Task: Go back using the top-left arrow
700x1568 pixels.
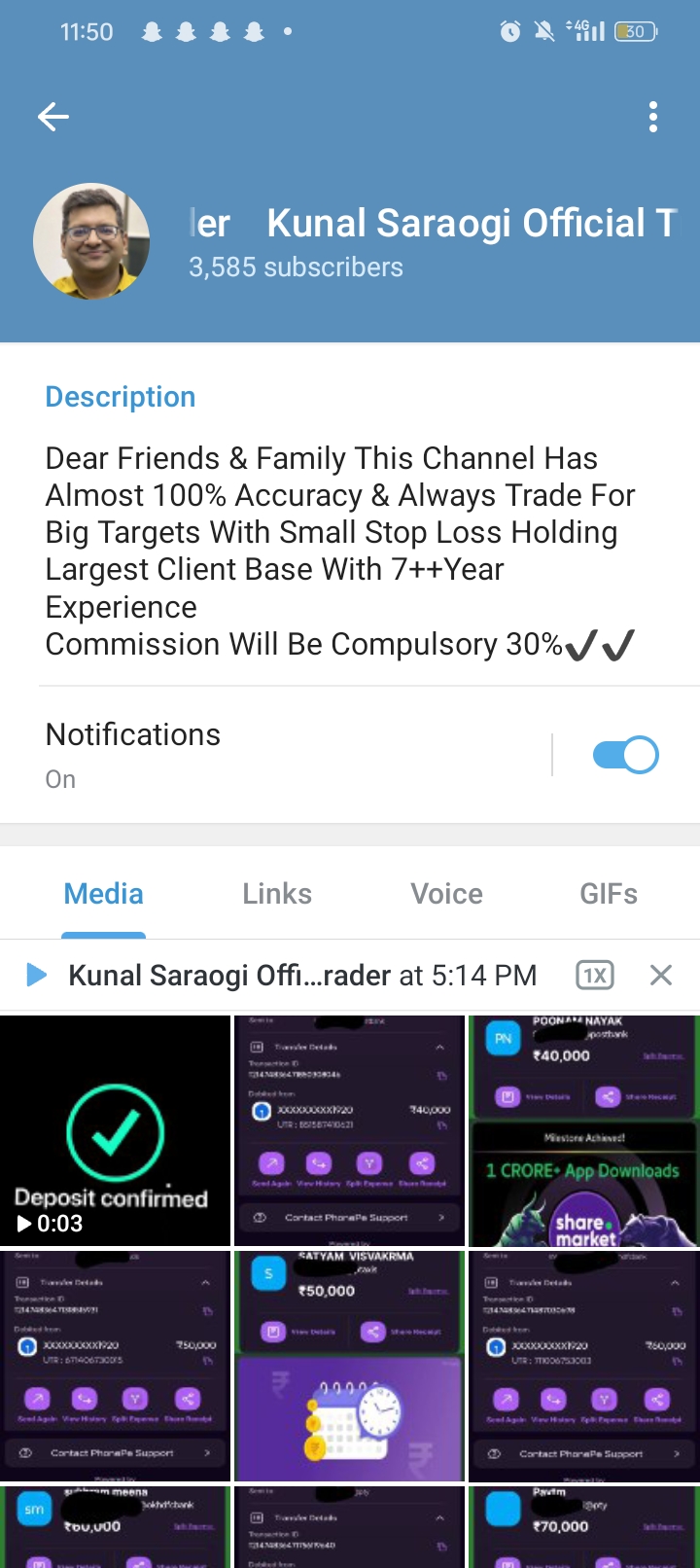Action: coord(53,118)
